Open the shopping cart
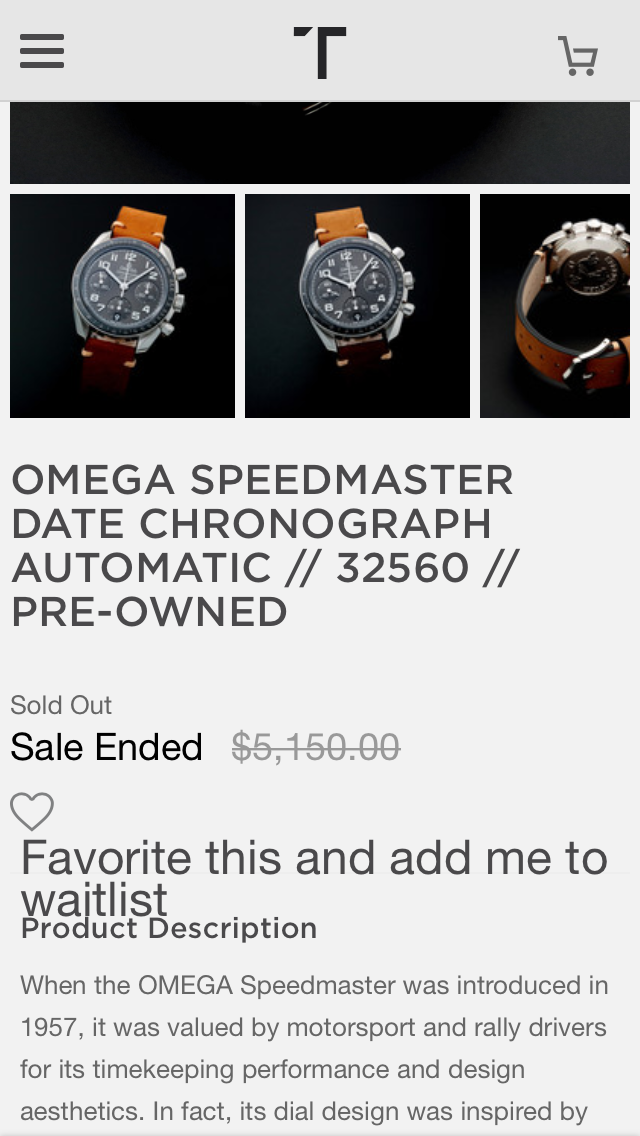 [578, 56]
